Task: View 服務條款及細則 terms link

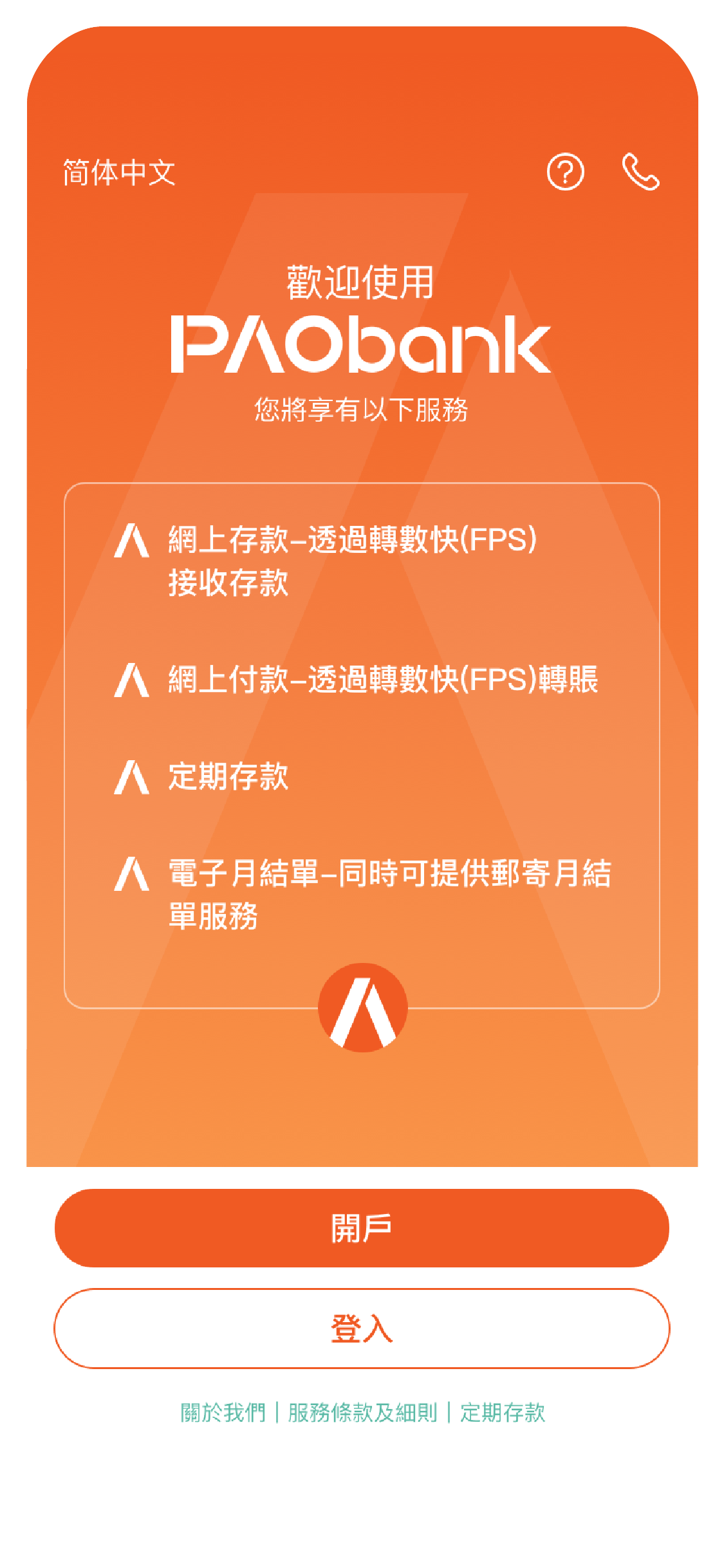Action: pos(362,1413)
